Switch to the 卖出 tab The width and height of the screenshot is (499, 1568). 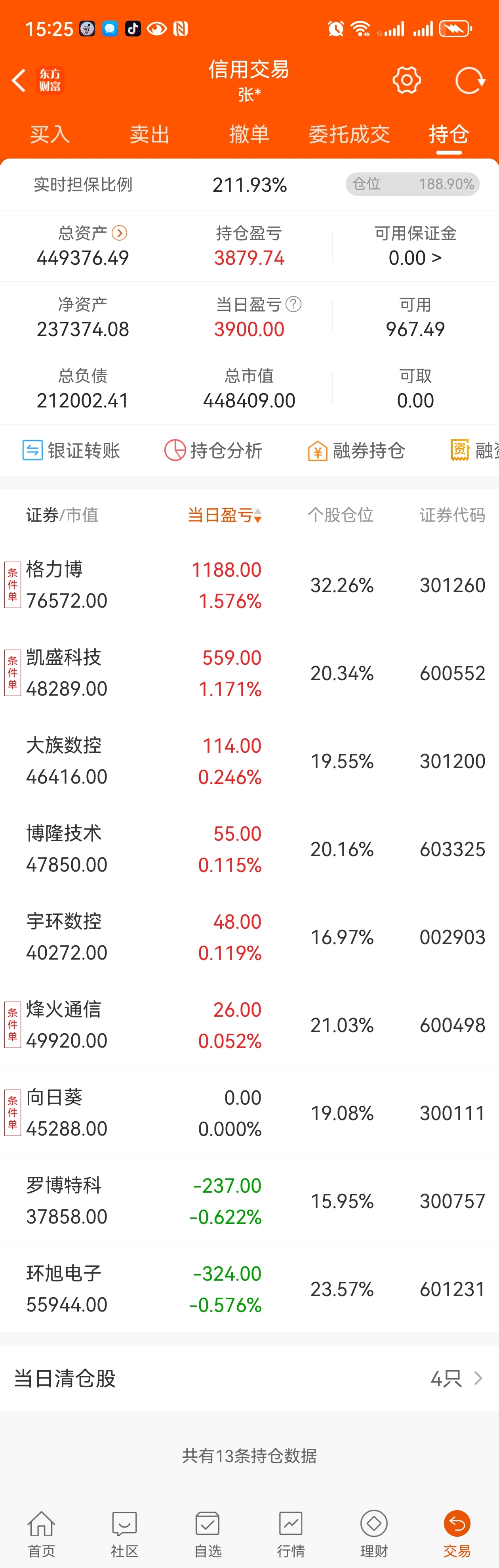tap(149, 134)
